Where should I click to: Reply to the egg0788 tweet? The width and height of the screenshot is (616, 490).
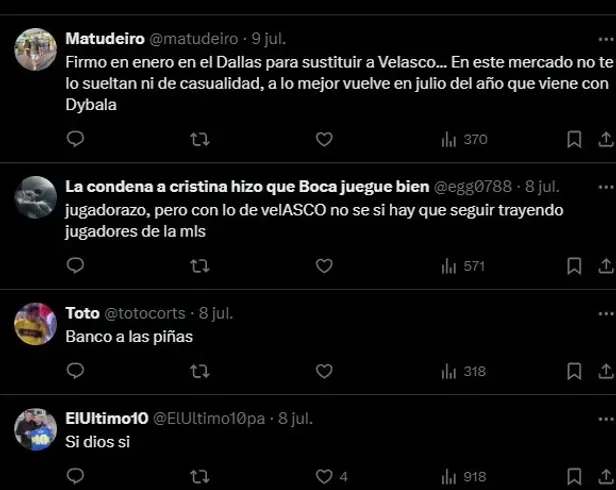(75, 266)
